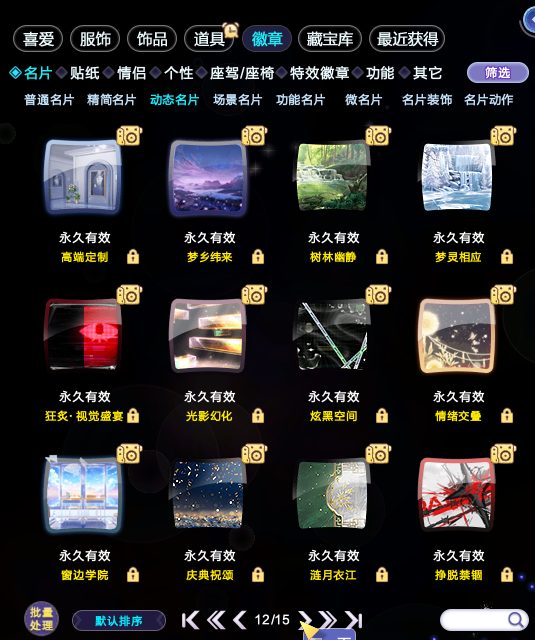Image resolution: width=535 pixels, height=640 pixels.
Task: Tap the camera icon on 窗边学院
Action: point(129,454)
